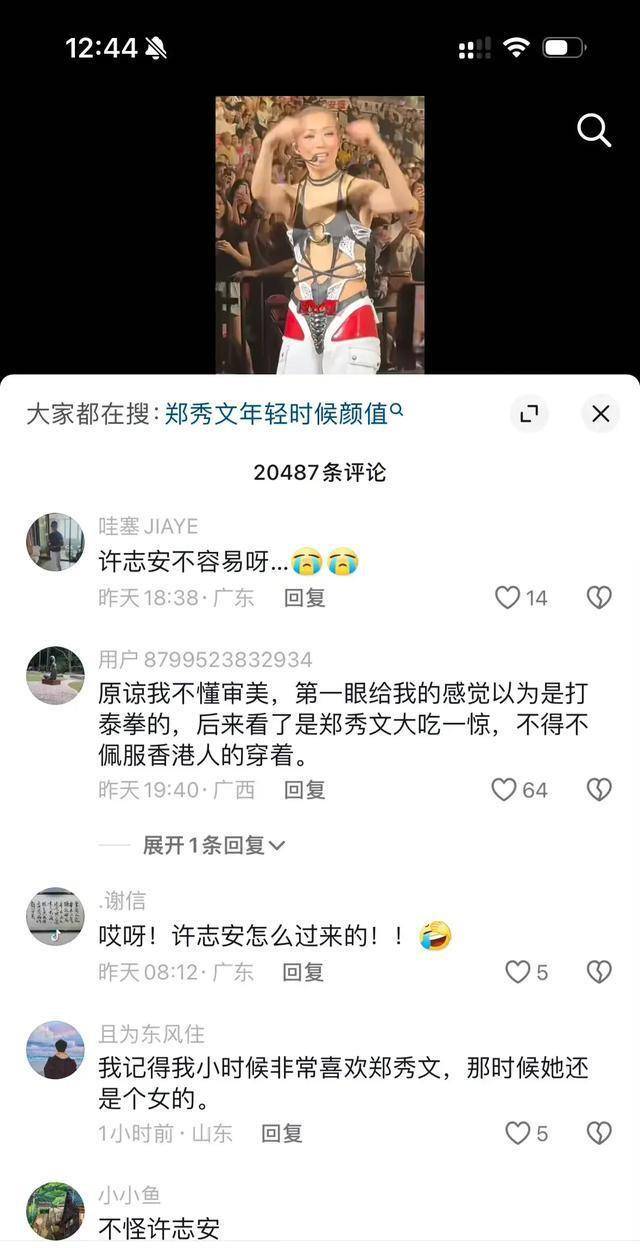Close the comments panel
The image size is (640, 1248).
pos(600,413)
